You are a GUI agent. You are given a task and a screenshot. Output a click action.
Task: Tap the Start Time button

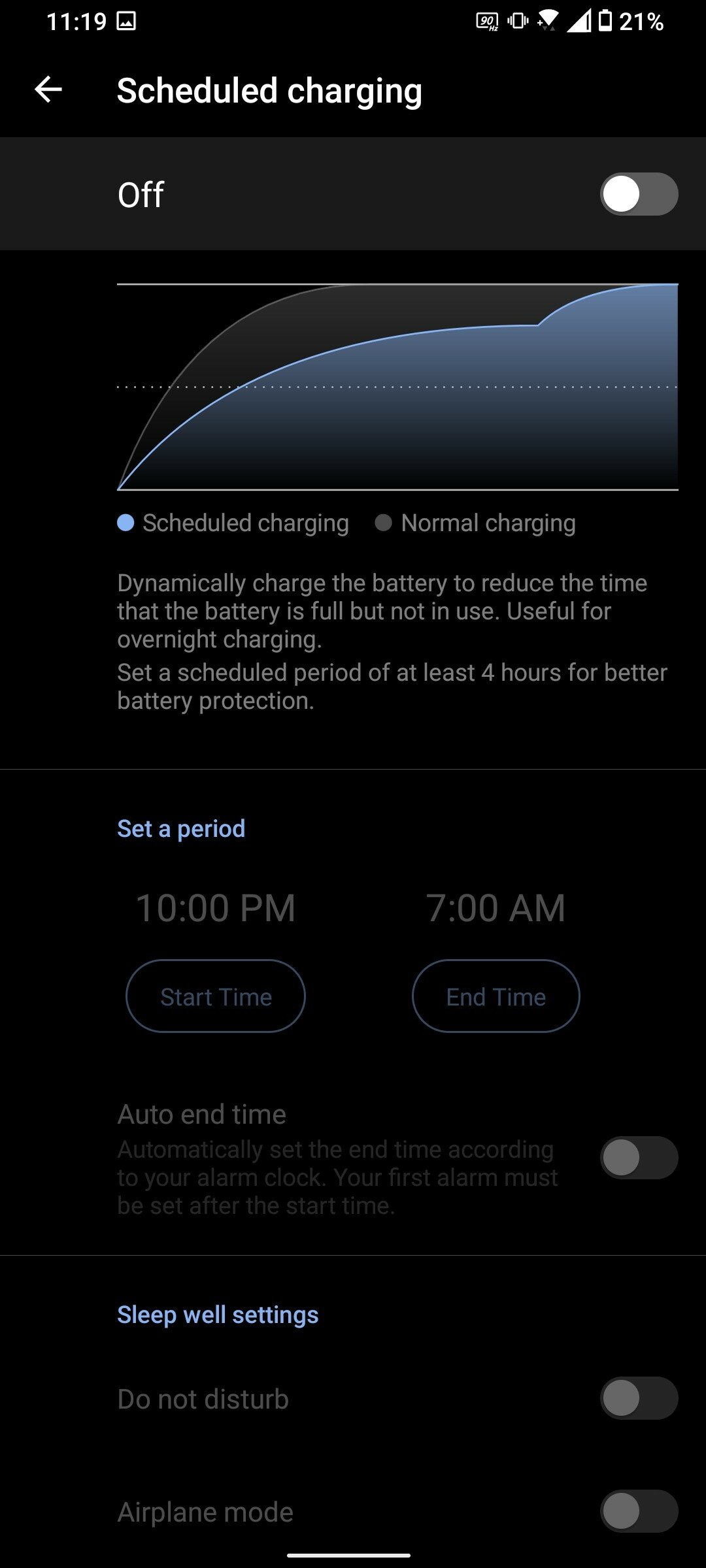click(x=216, y=996)
